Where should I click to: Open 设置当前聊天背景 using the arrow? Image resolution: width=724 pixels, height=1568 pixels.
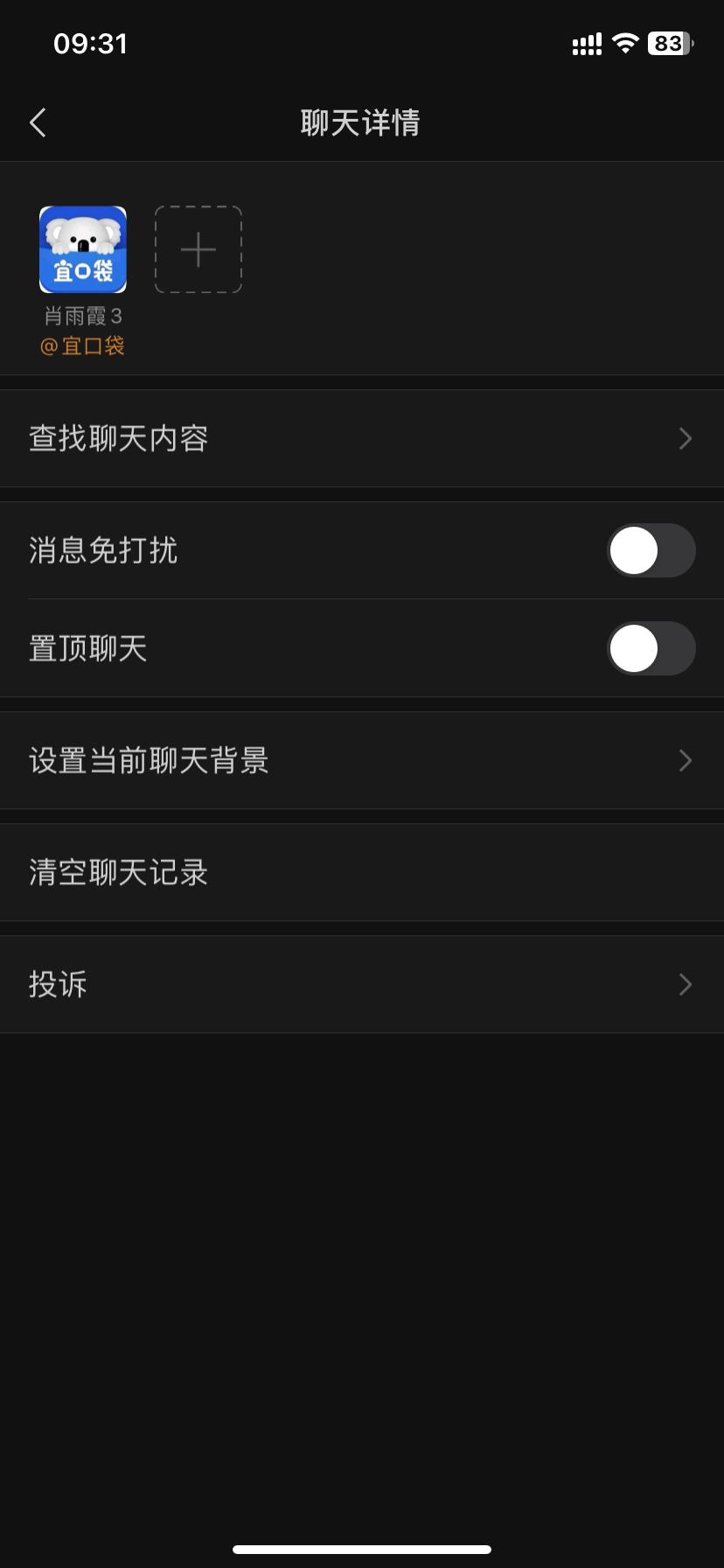(x=686, y=760)
